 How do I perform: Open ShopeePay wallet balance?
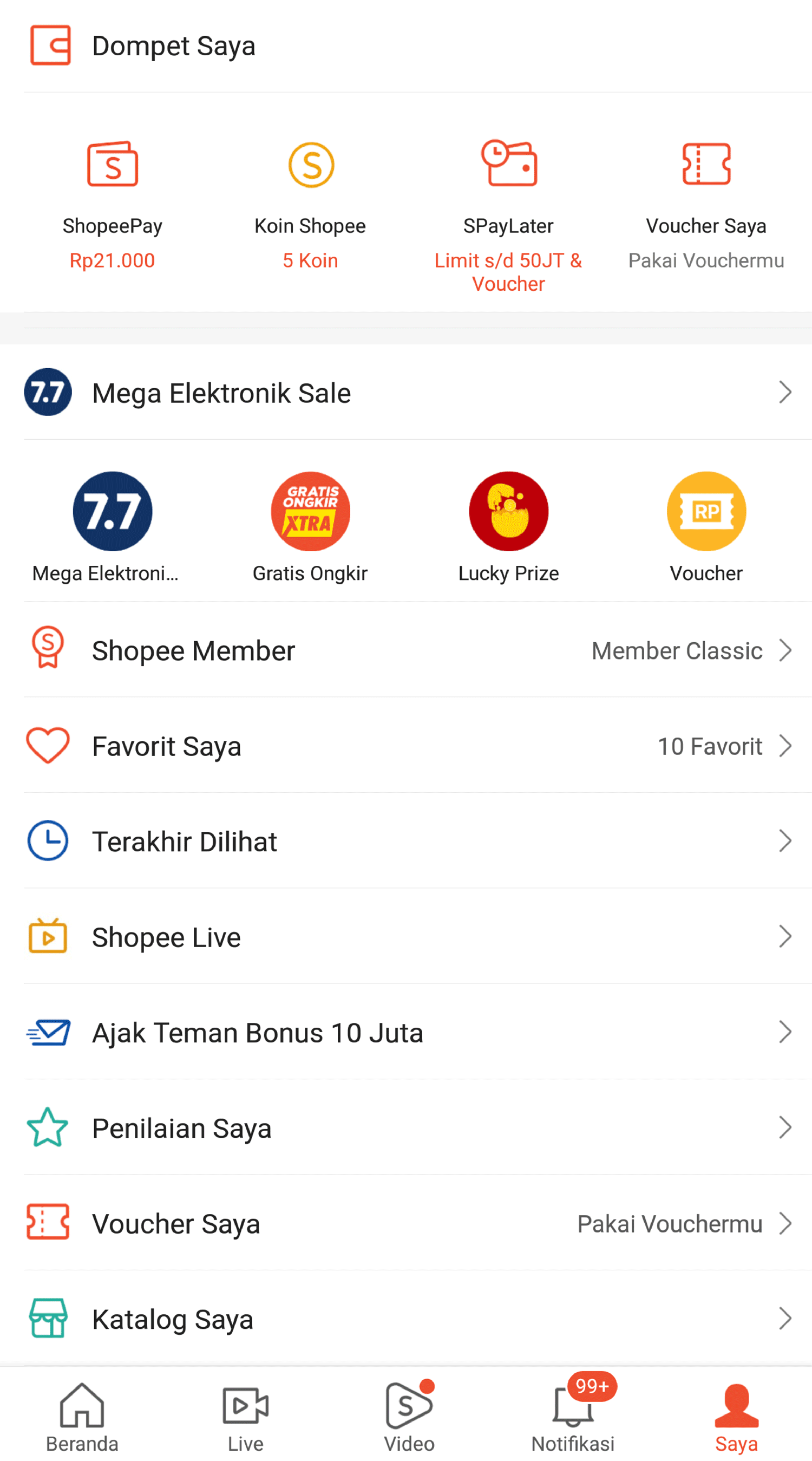tap(112, 205)
